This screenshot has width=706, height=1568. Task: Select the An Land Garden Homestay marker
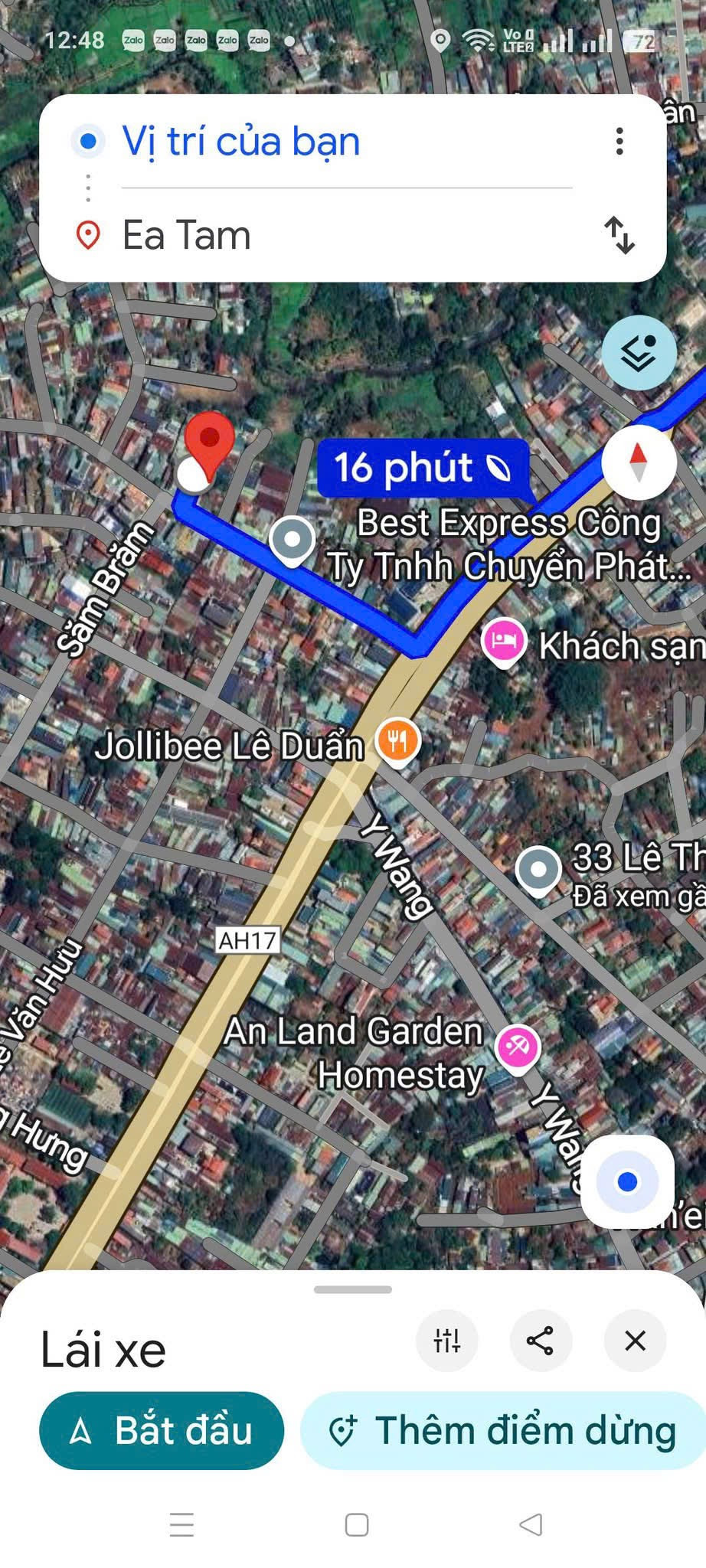pyautogui.click(x=518, y=1047)
